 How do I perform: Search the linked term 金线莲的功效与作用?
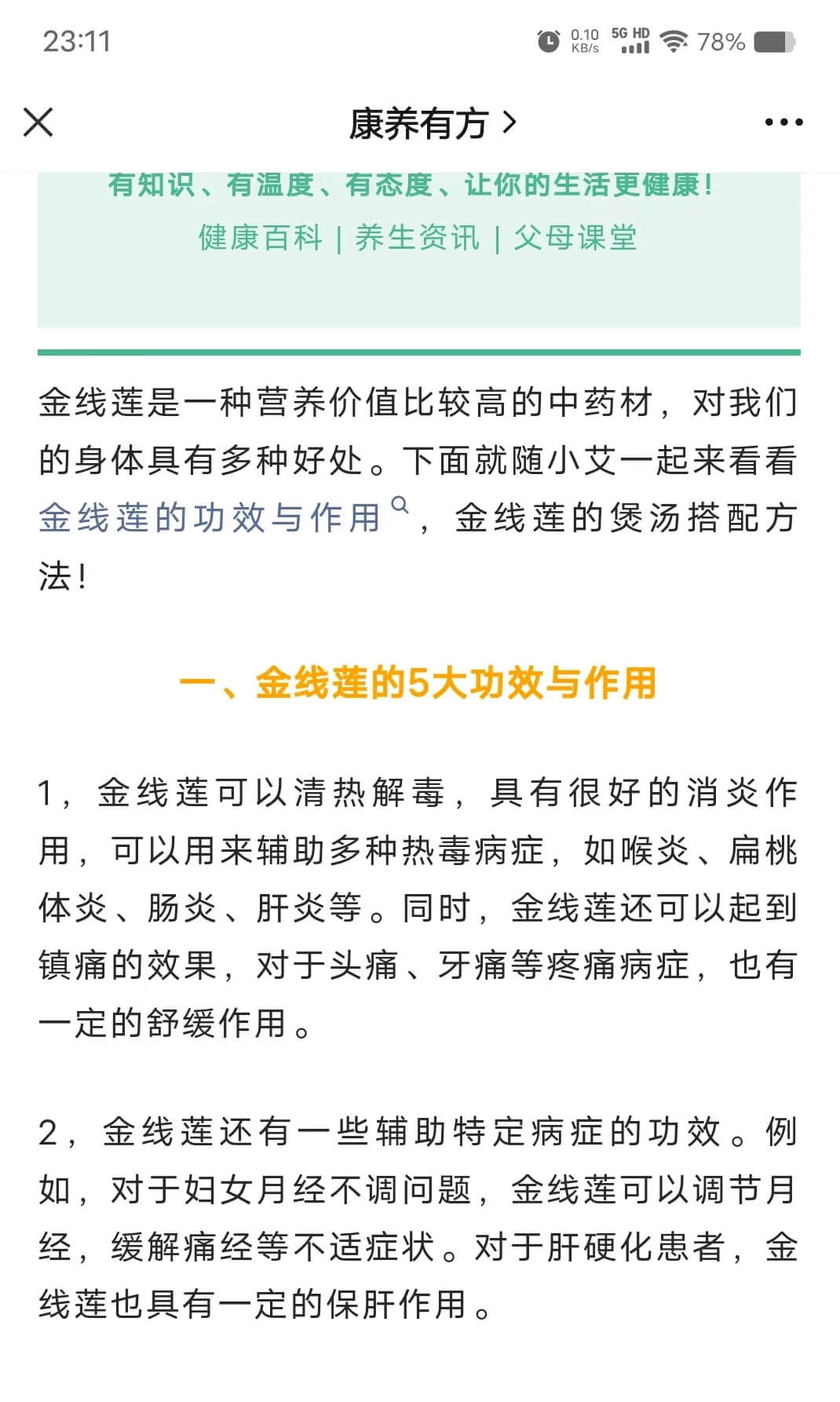(224, 517)
